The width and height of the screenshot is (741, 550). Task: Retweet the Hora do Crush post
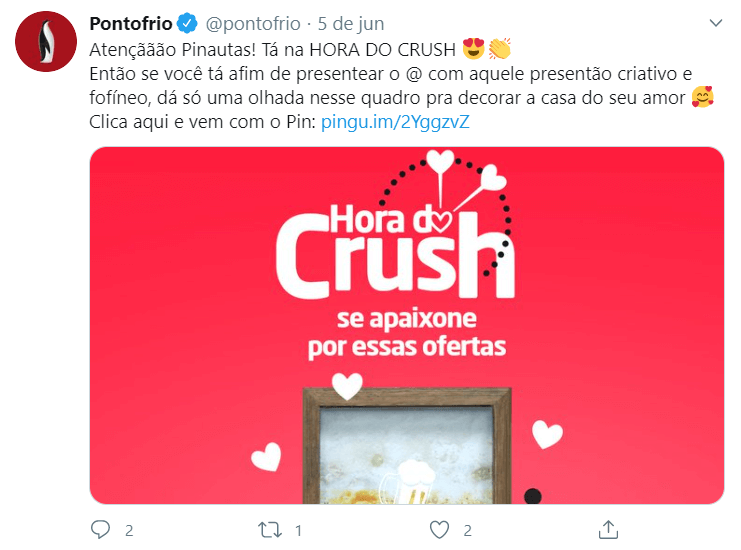point(272,529)
